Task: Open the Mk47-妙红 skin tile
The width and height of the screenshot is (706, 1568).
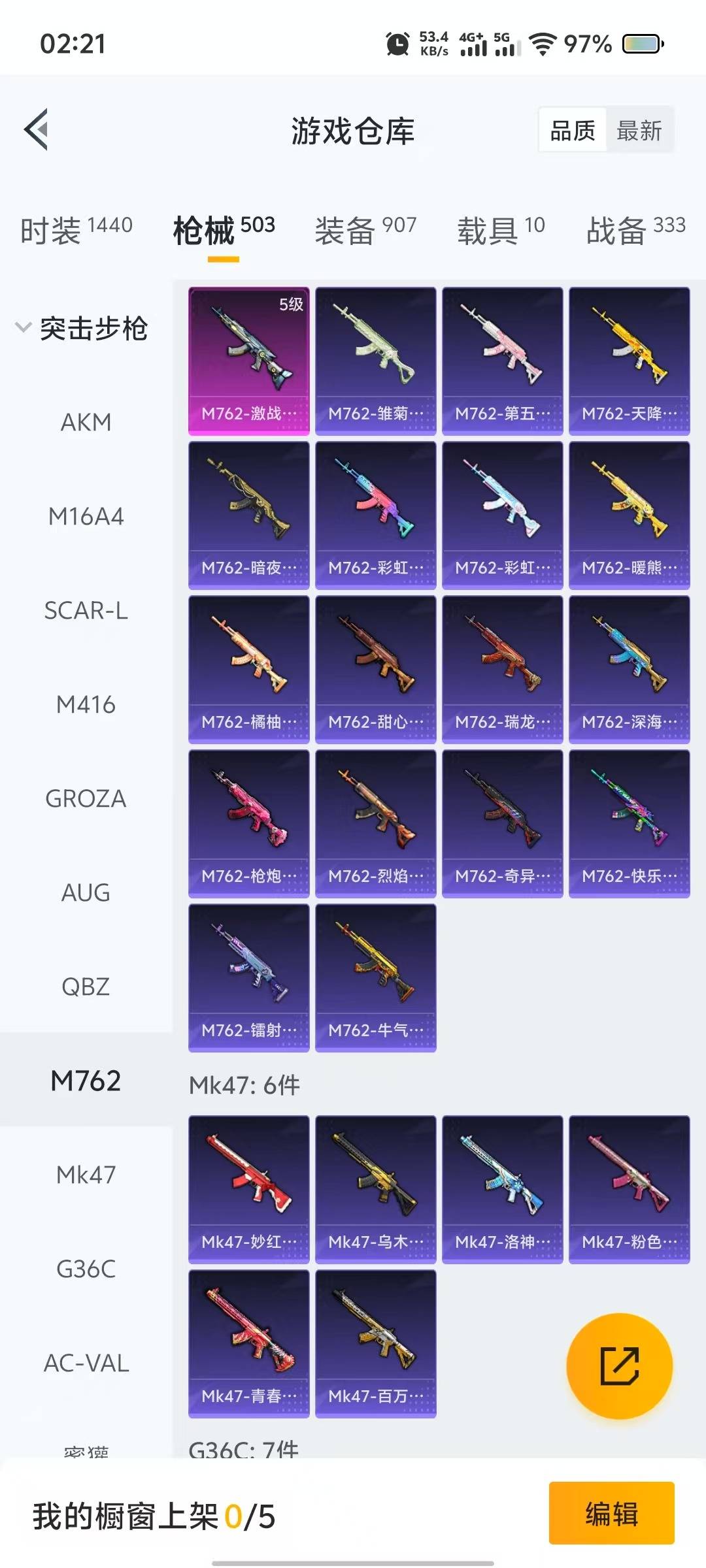Action: coord(248,1189)
